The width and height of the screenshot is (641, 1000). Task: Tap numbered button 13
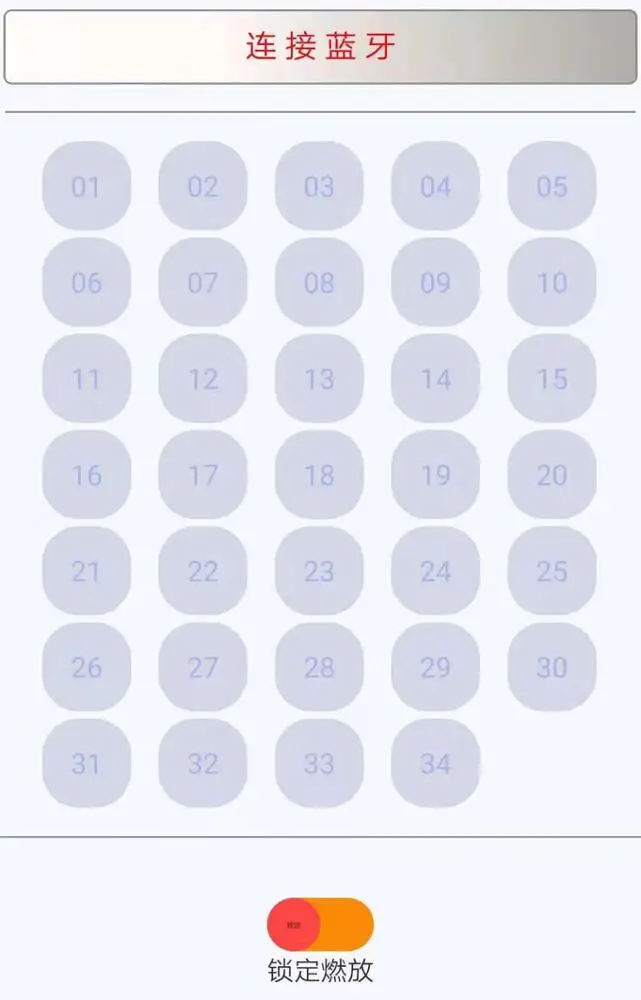(319, 379)
